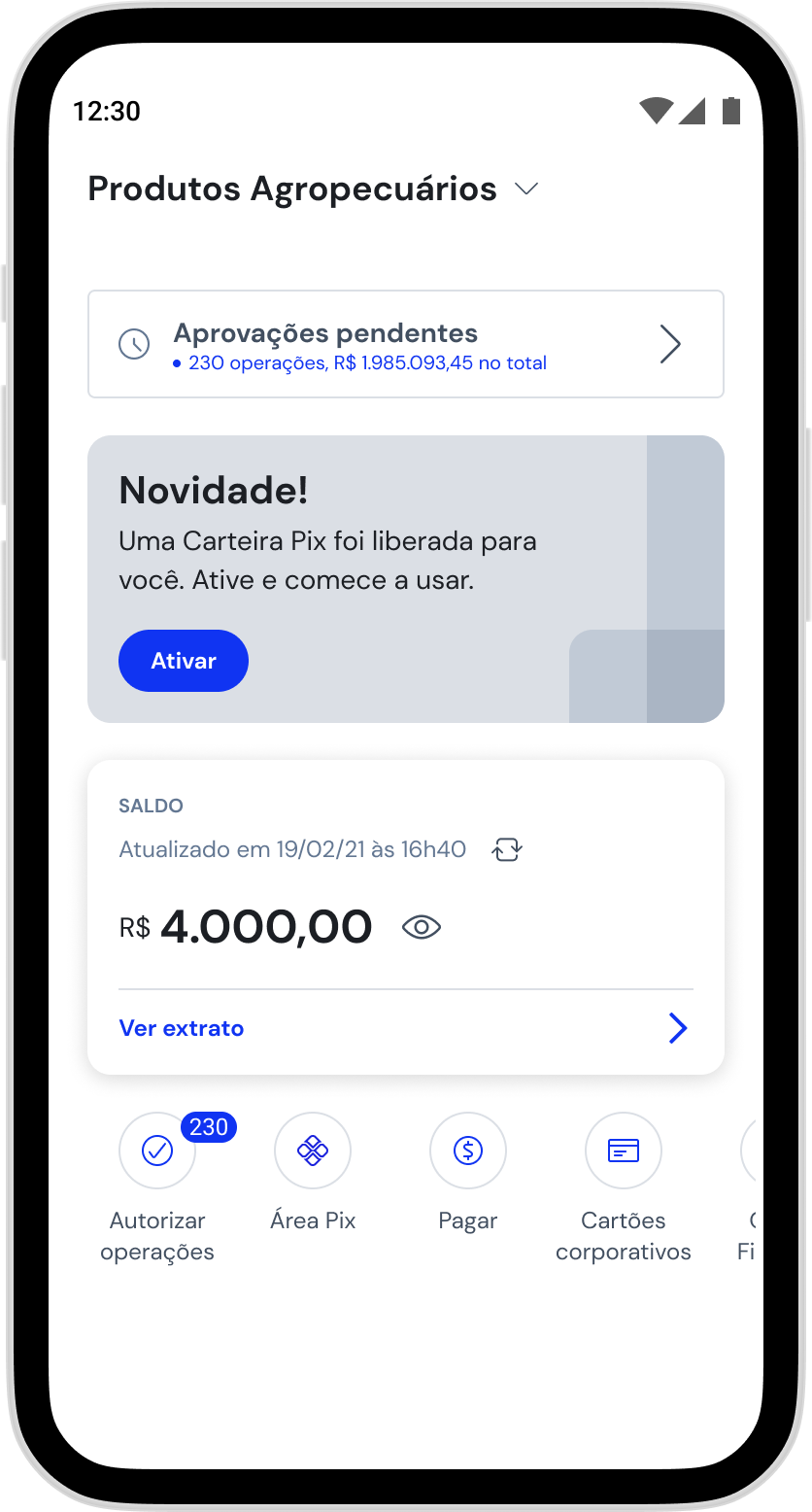
Task: Hide the balance with the eye icon
Action: pyautogui.click(x=422, y=927)
